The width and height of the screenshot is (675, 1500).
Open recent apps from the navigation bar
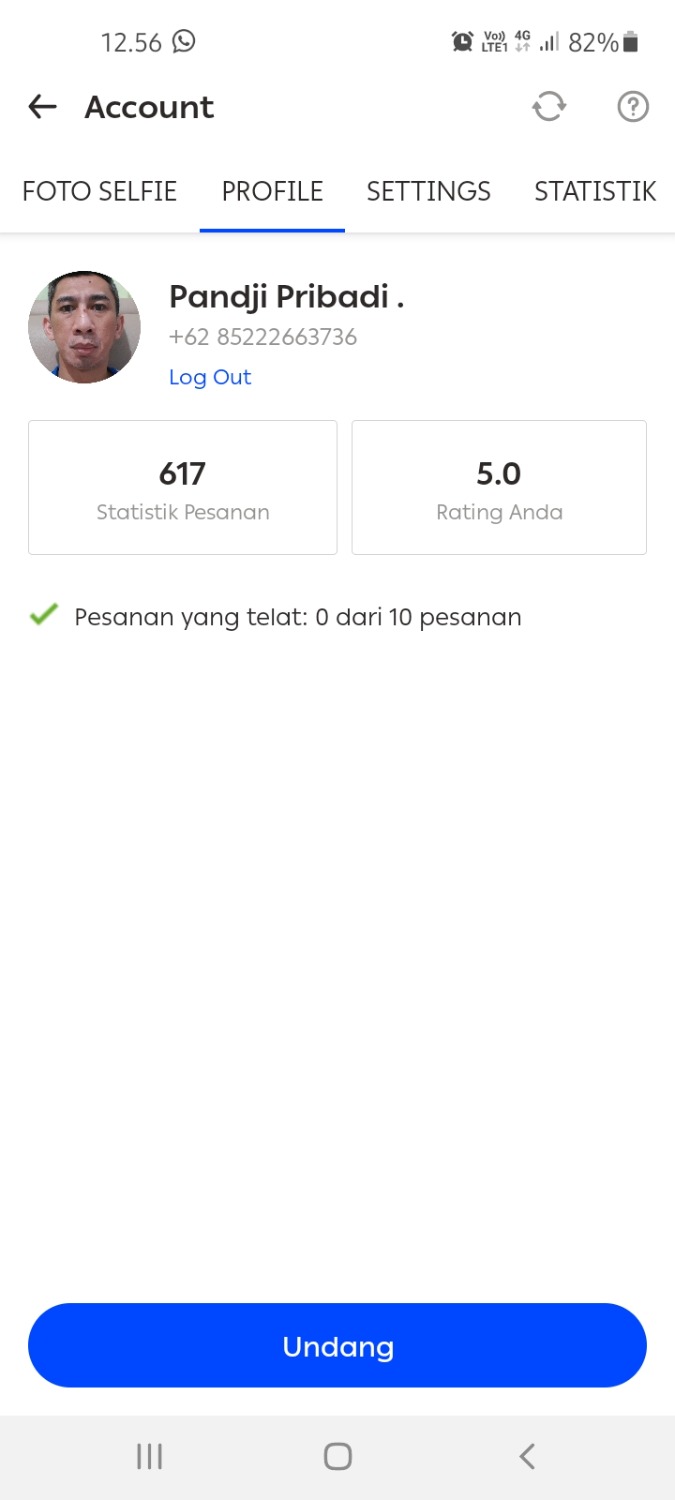[149, 1456]
